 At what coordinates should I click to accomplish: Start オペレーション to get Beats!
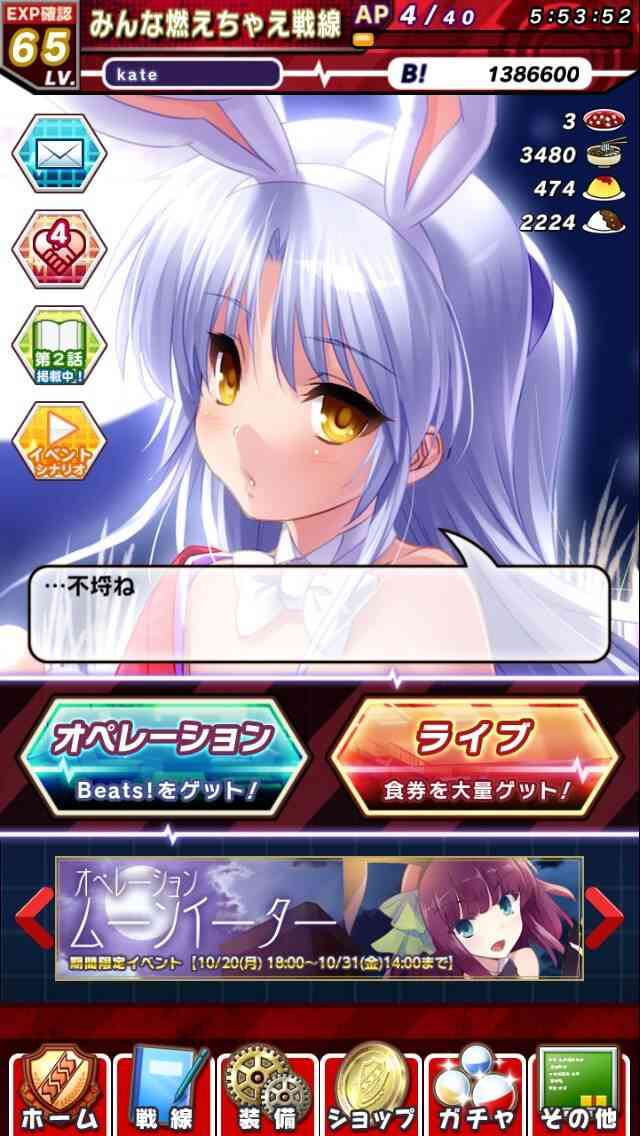(x=164, y=757)
